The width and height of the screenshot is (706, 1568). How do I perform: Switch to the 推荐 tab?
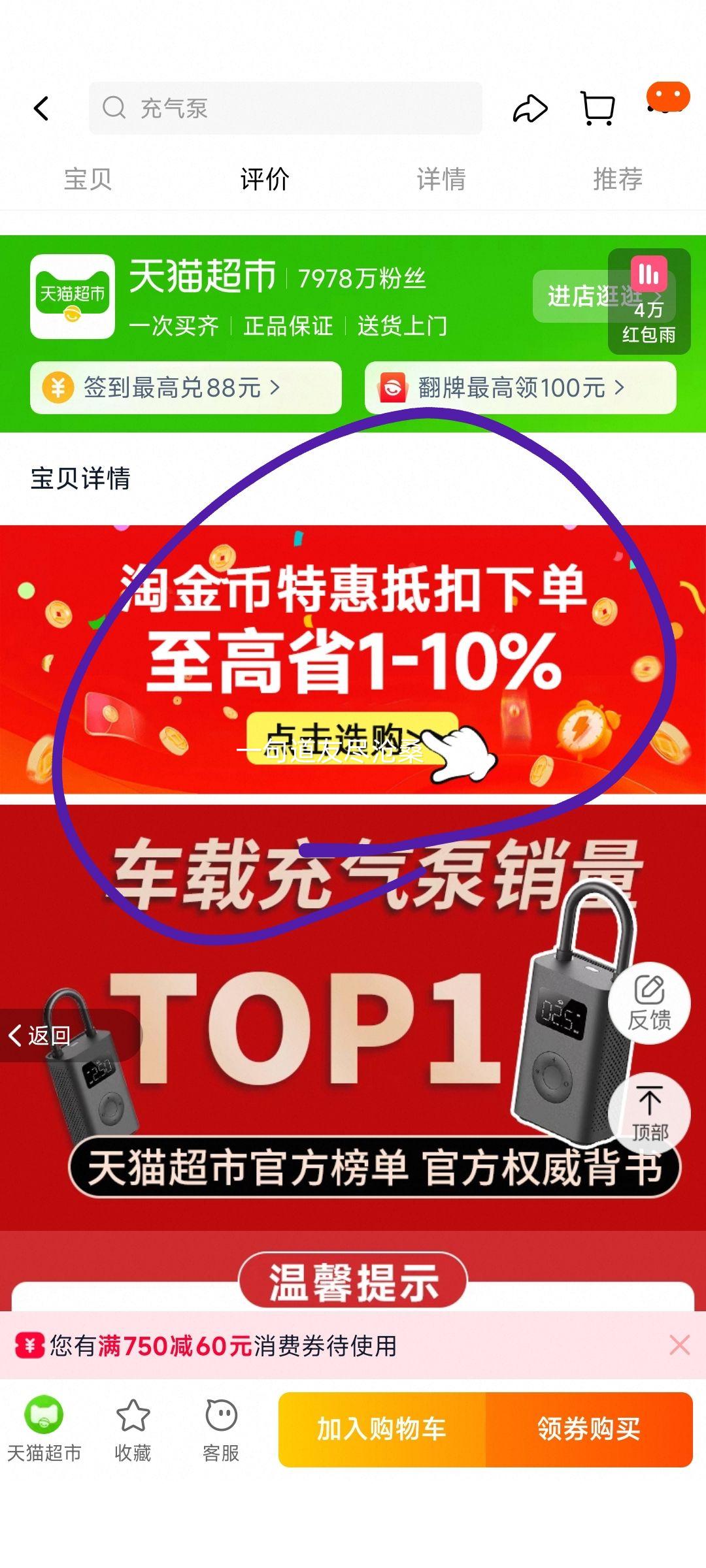click(618, 179)
